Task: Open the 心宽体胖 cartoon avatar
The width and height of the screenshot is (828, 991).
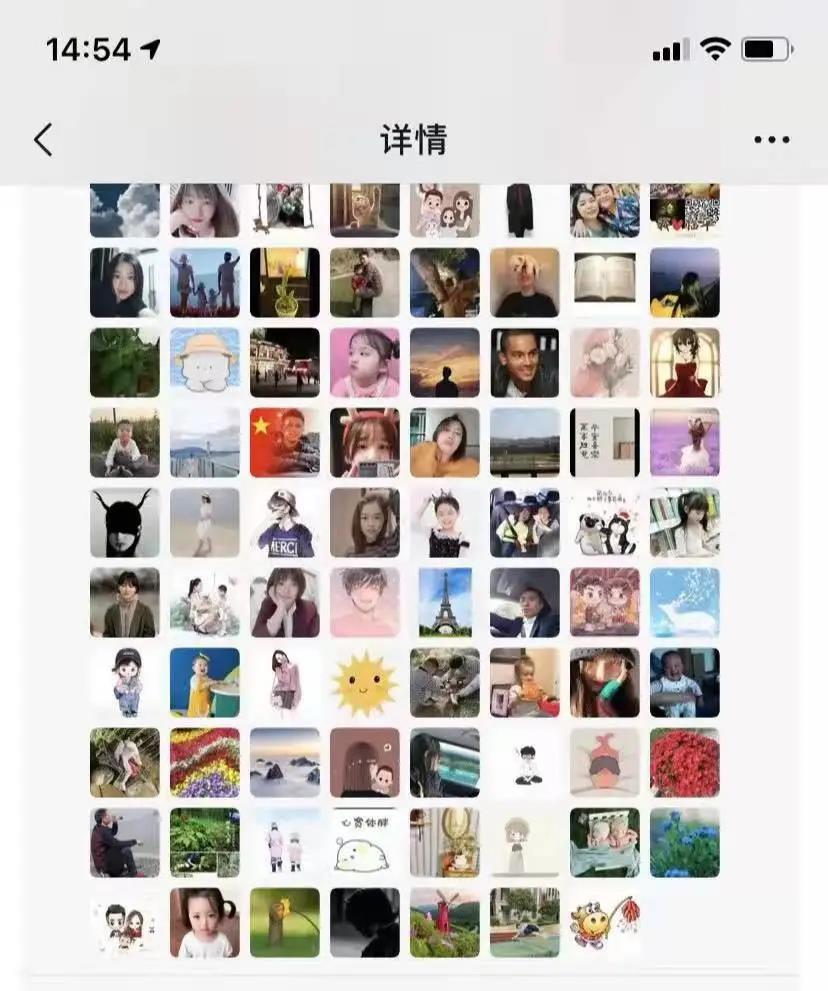Action: [x=365, y=843]
